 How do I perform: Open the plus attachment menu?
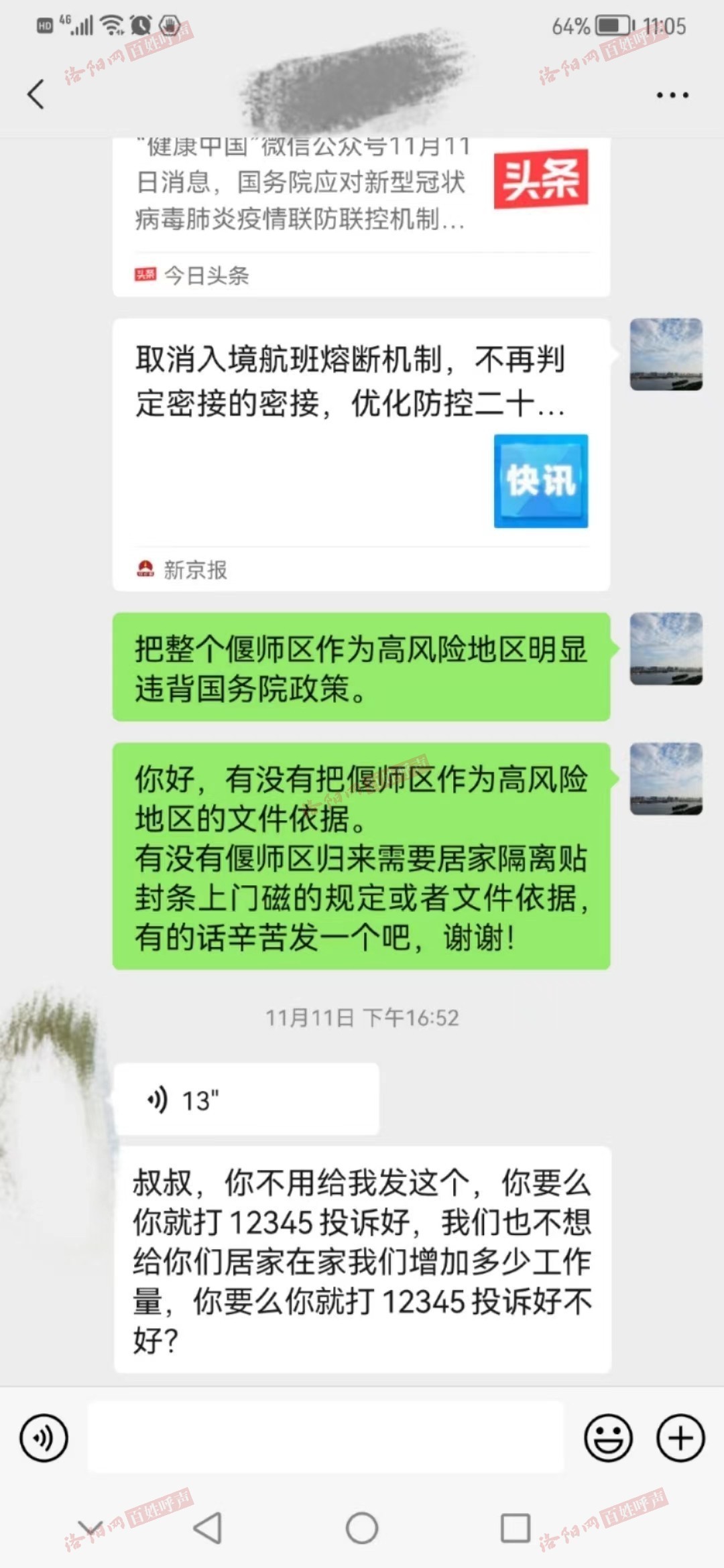pyautogui.click(x=680, y=1438)
